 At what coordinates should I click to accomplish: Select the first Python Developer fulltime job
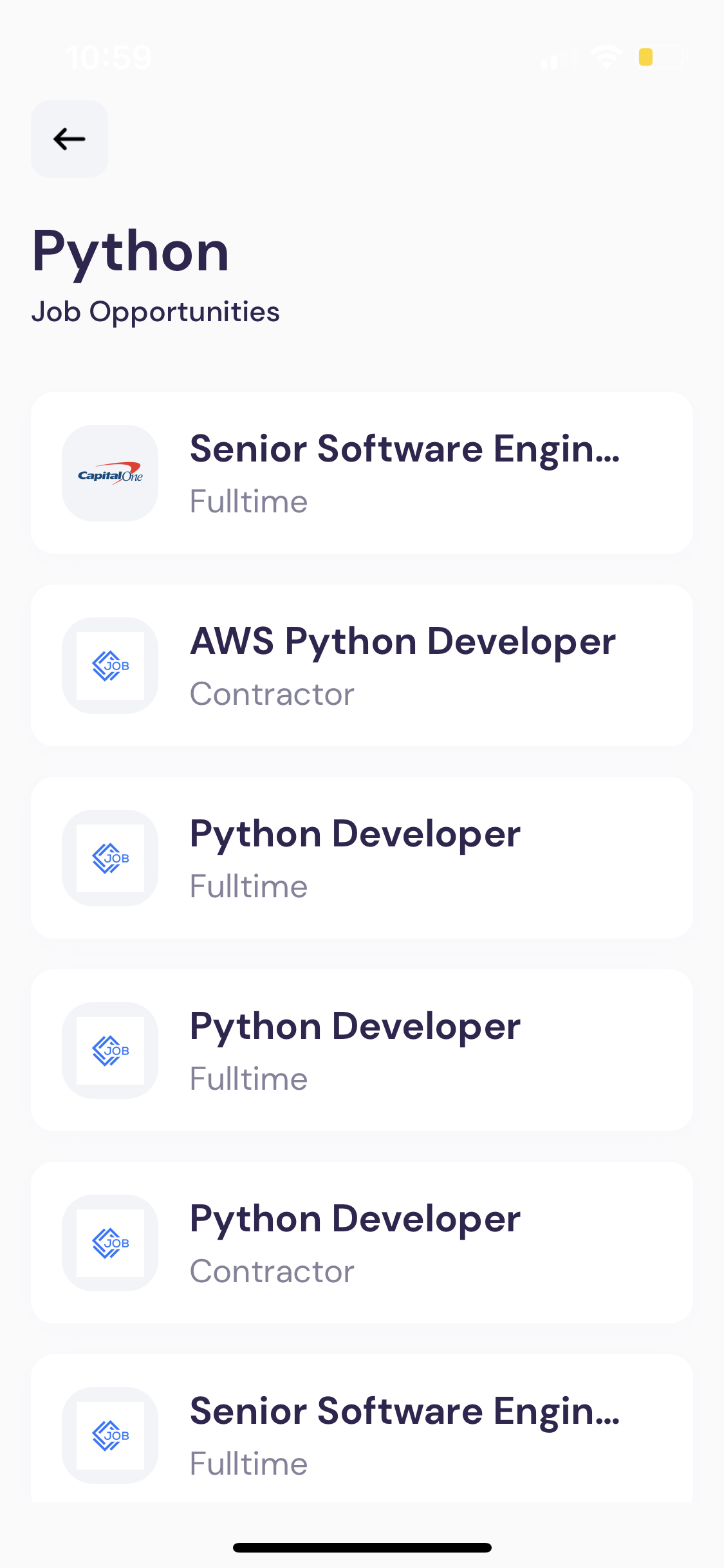tap(362, 858)
